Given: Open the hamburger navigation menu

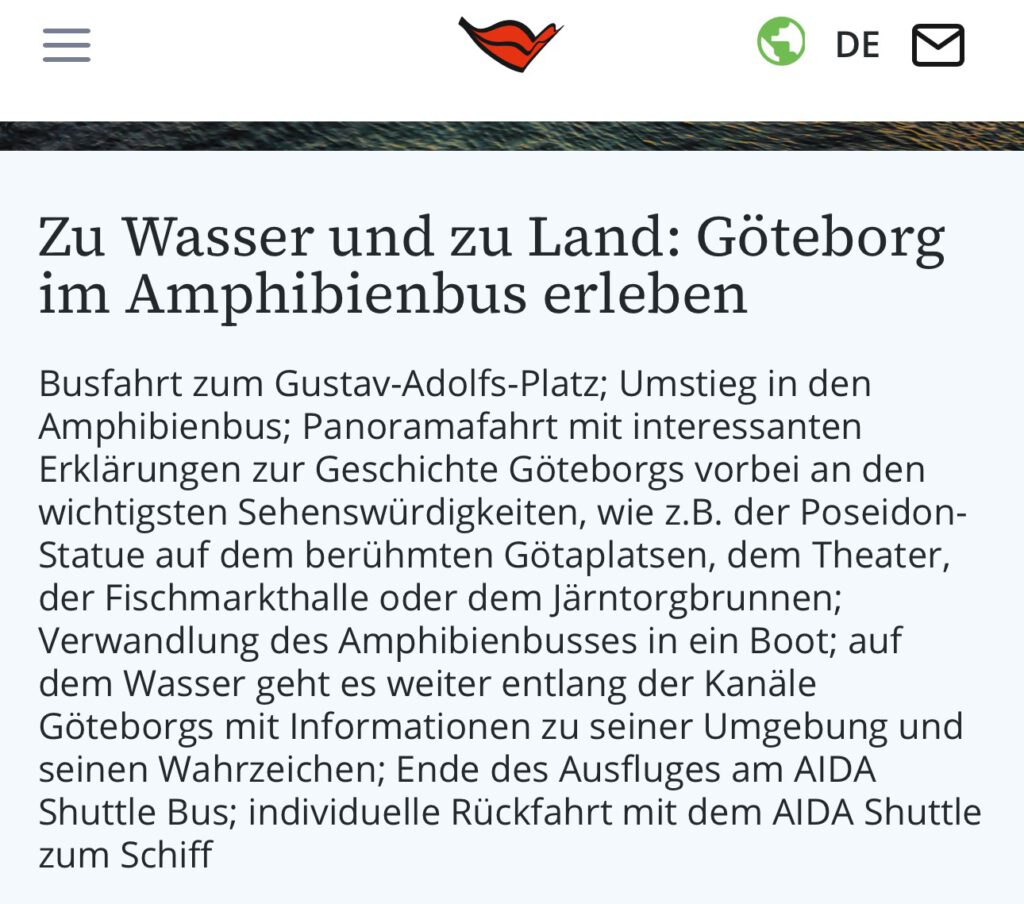Looking at the screenshot, I should coord(66,45).
